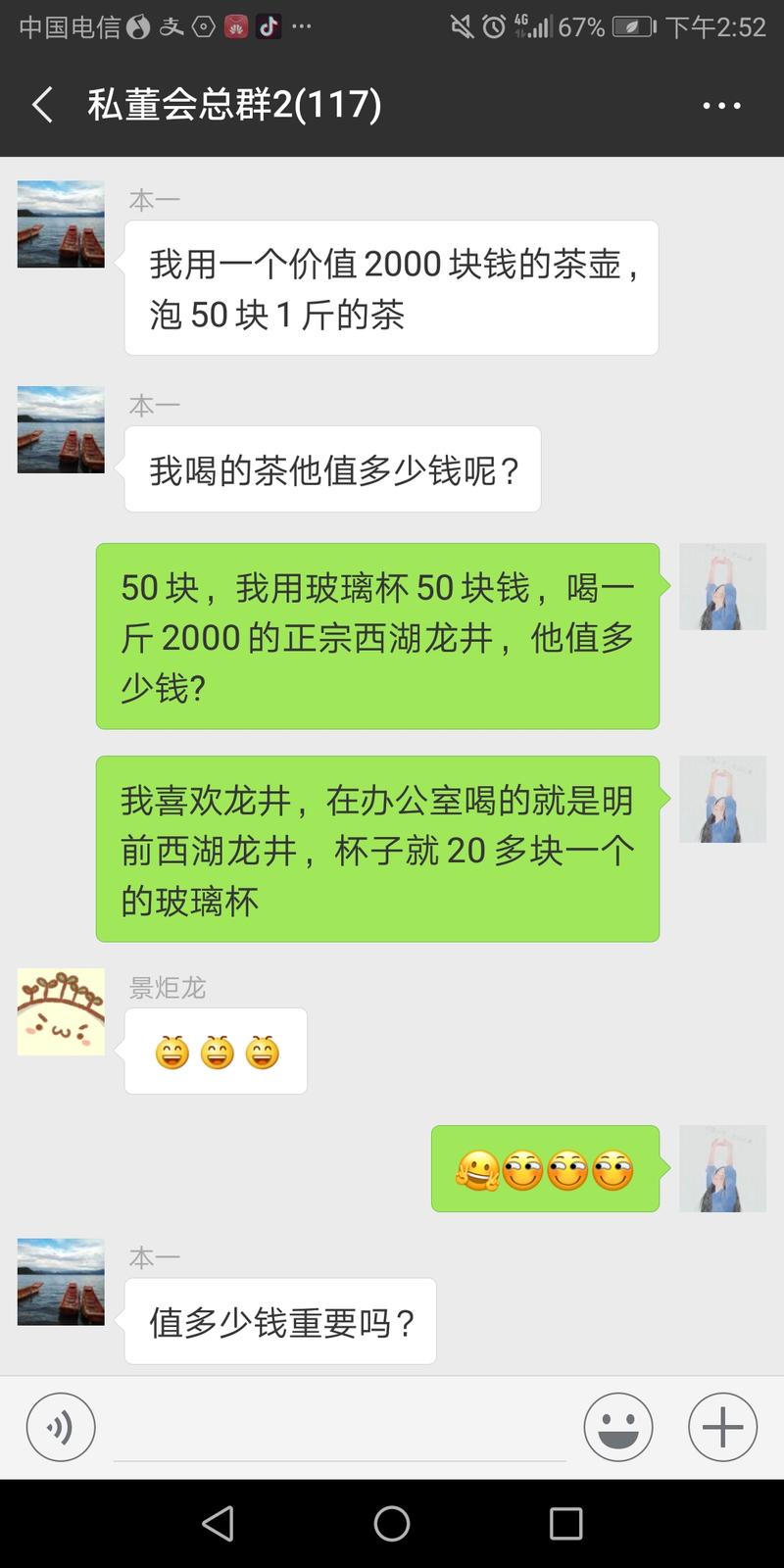This screenshot has height=1568, width=784.
Task: Tap your own profile avatar beside green bubble
Action: [722, 586]
